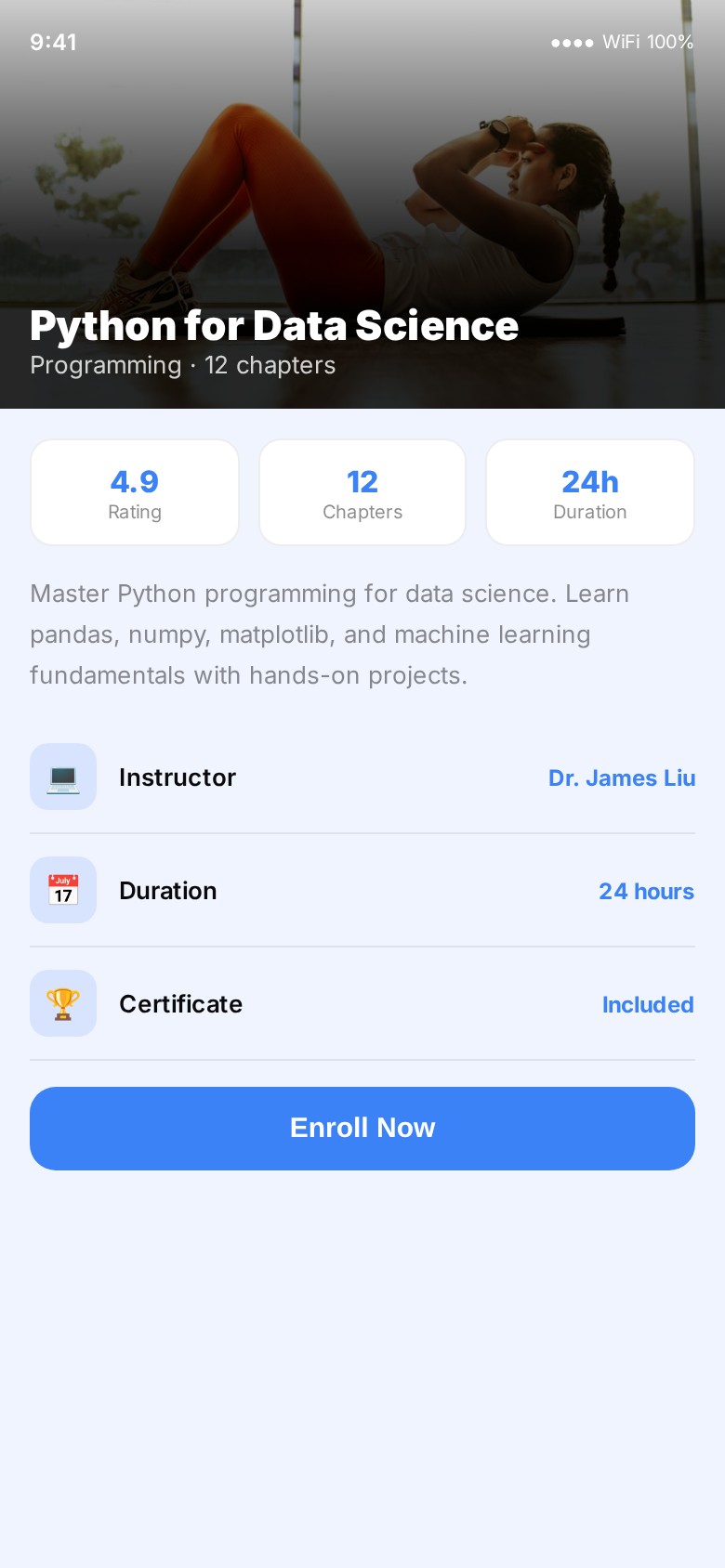Enroll in the Python for Data Science course
Screen dimensions: 725x1568
click(x=362, y=1128)
